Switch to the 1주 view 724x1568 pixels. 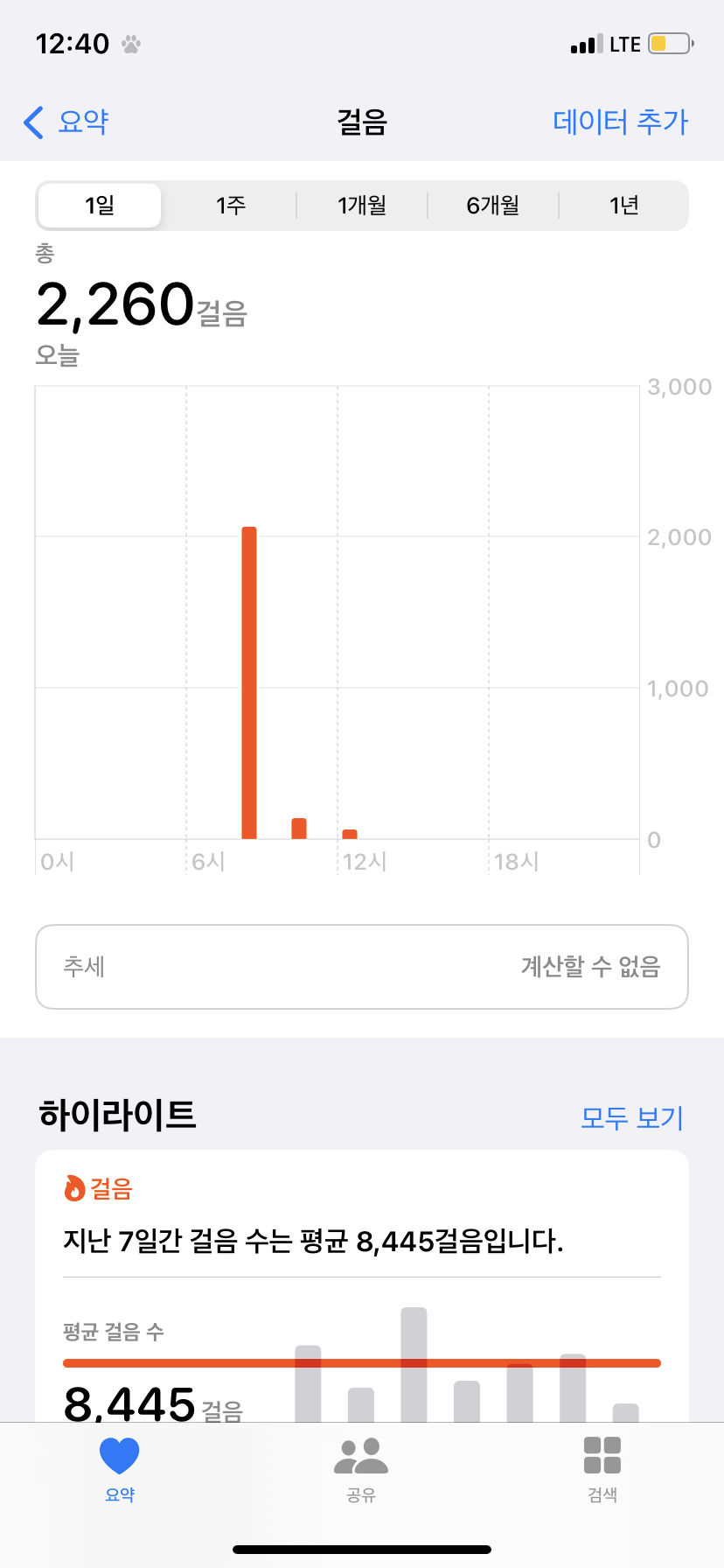pyautogui.click(x=231, y=206)
